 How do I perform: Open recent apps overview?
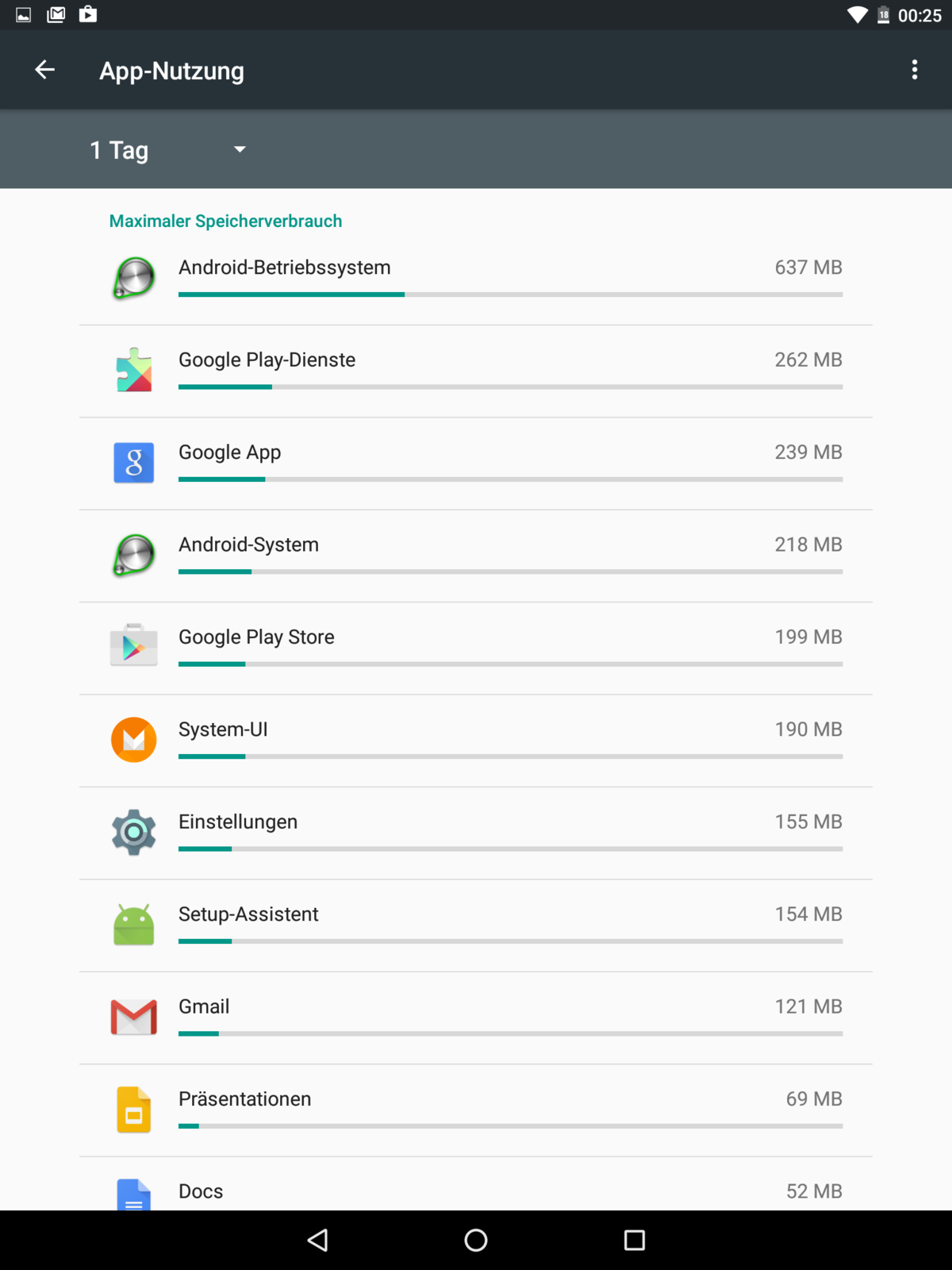click(634, 1240)
